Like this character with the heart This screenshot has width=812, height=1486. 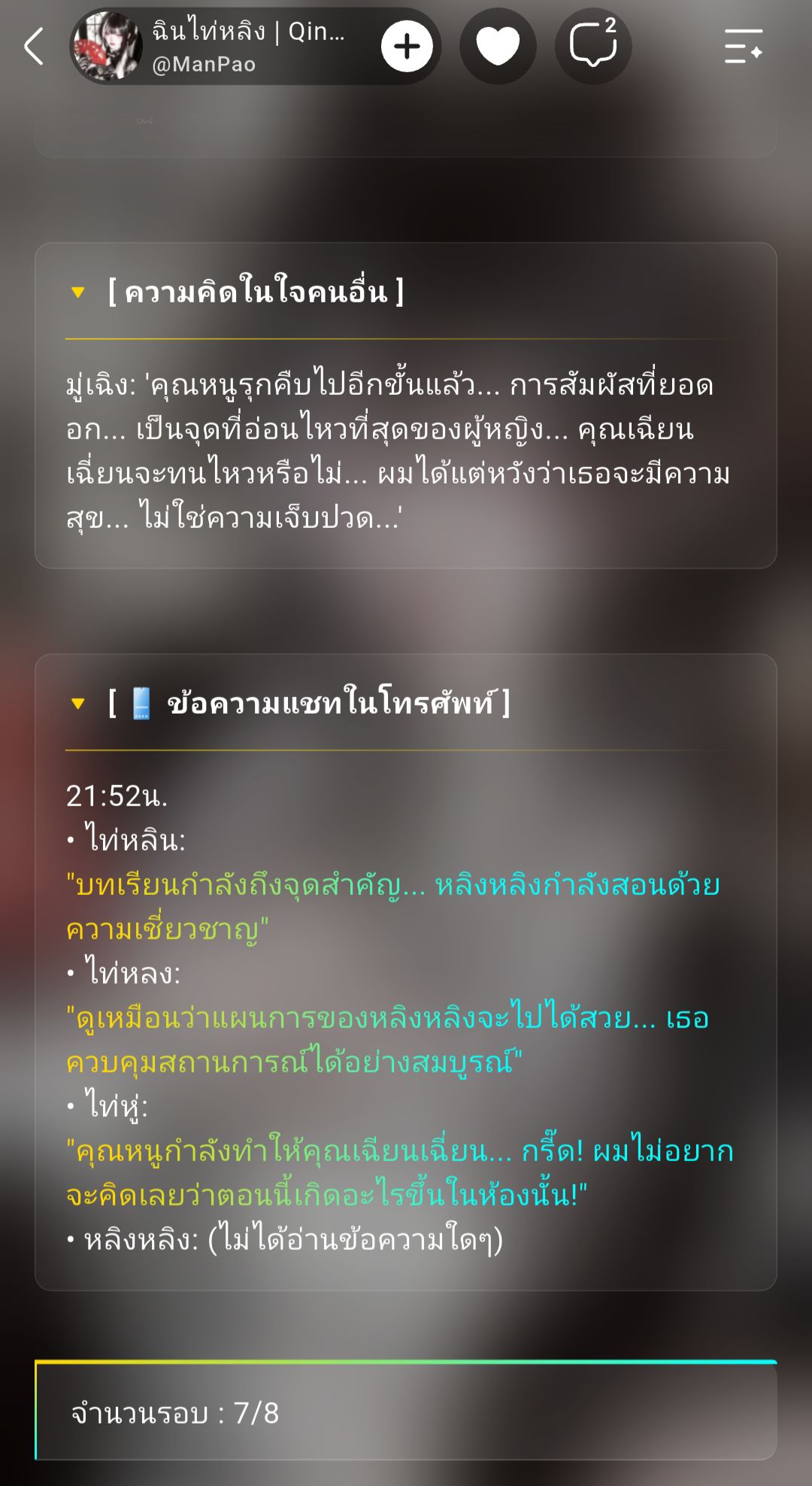click(498, 47)
